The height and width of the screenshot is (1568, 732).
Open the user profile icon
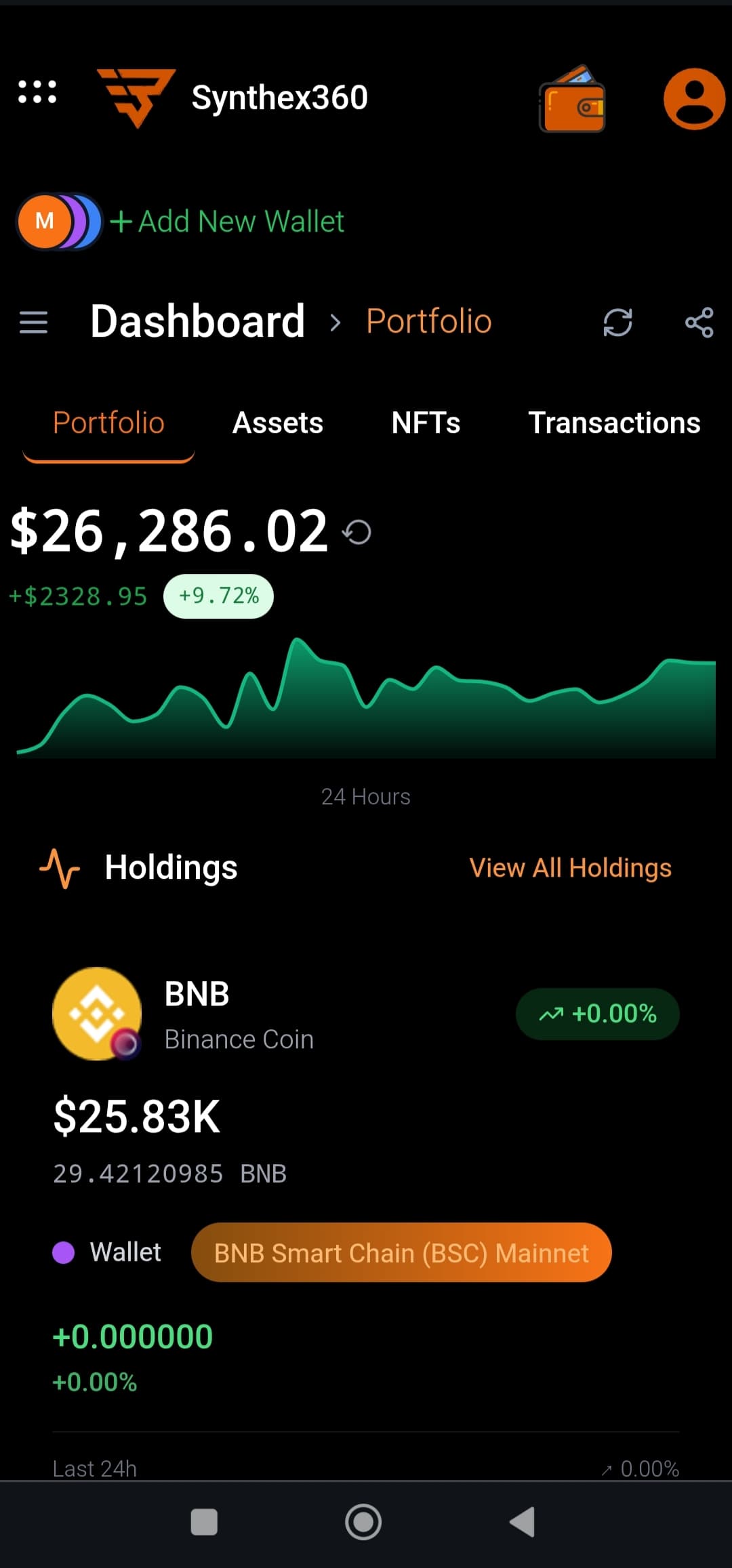coord(693,99)
